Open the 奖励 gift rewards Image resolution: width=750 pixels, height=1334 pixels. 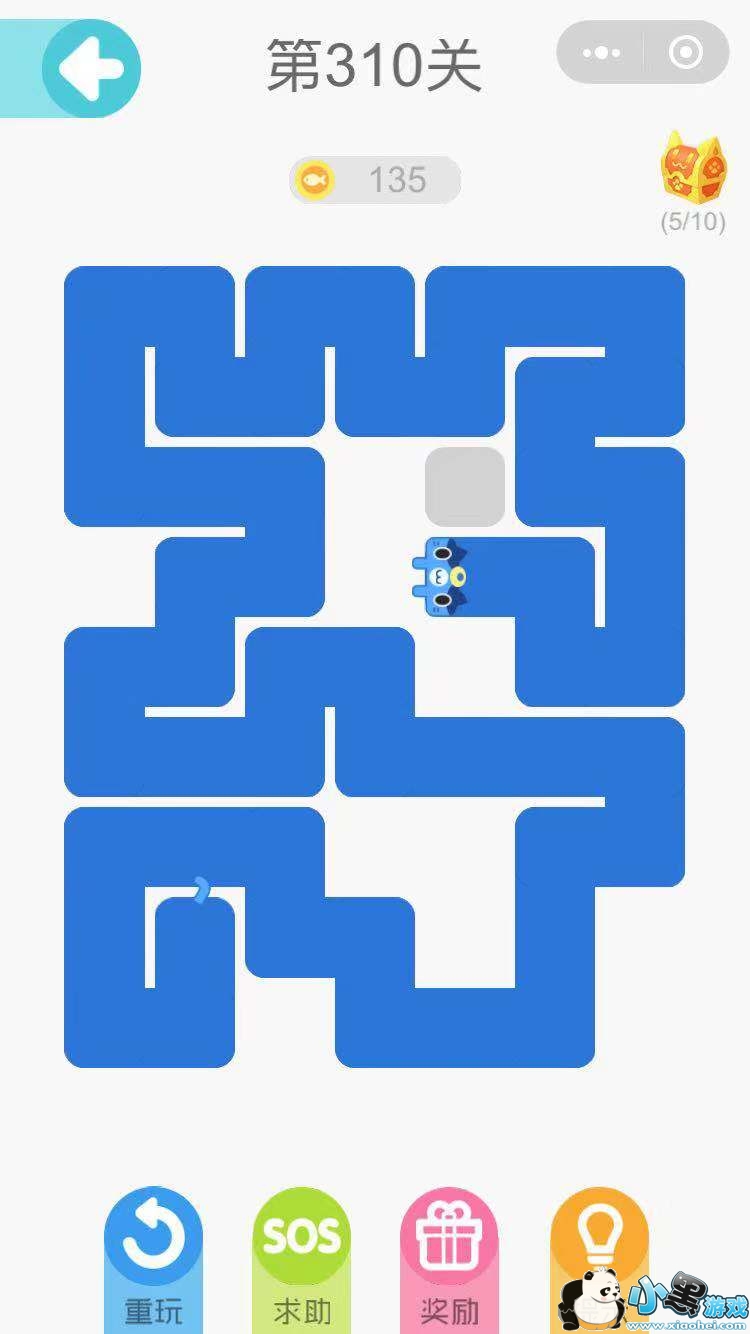click(450, 1260)
